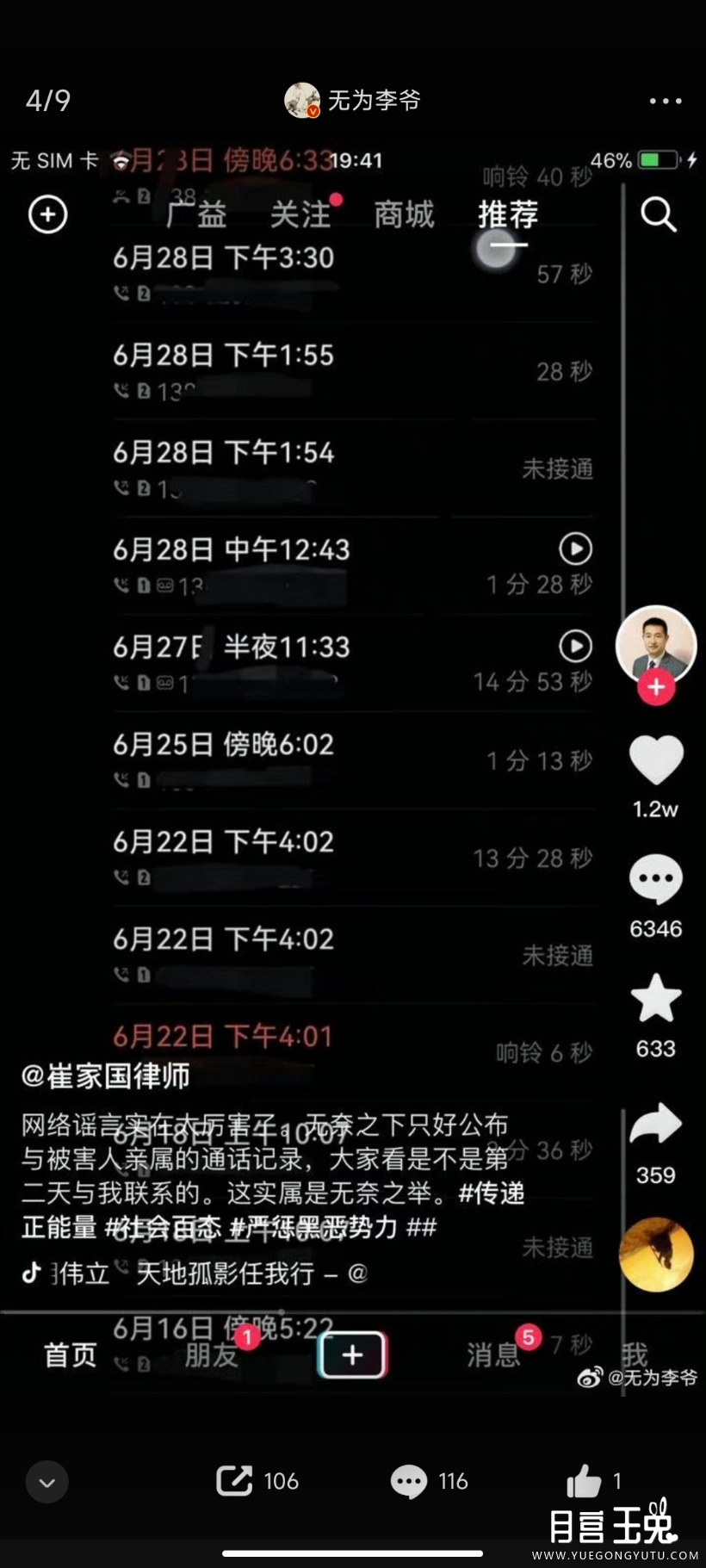Open the spinning music disc thumbnail
The width and height of the screenshot is (706, 1568).
click(x=657, y=1255)
